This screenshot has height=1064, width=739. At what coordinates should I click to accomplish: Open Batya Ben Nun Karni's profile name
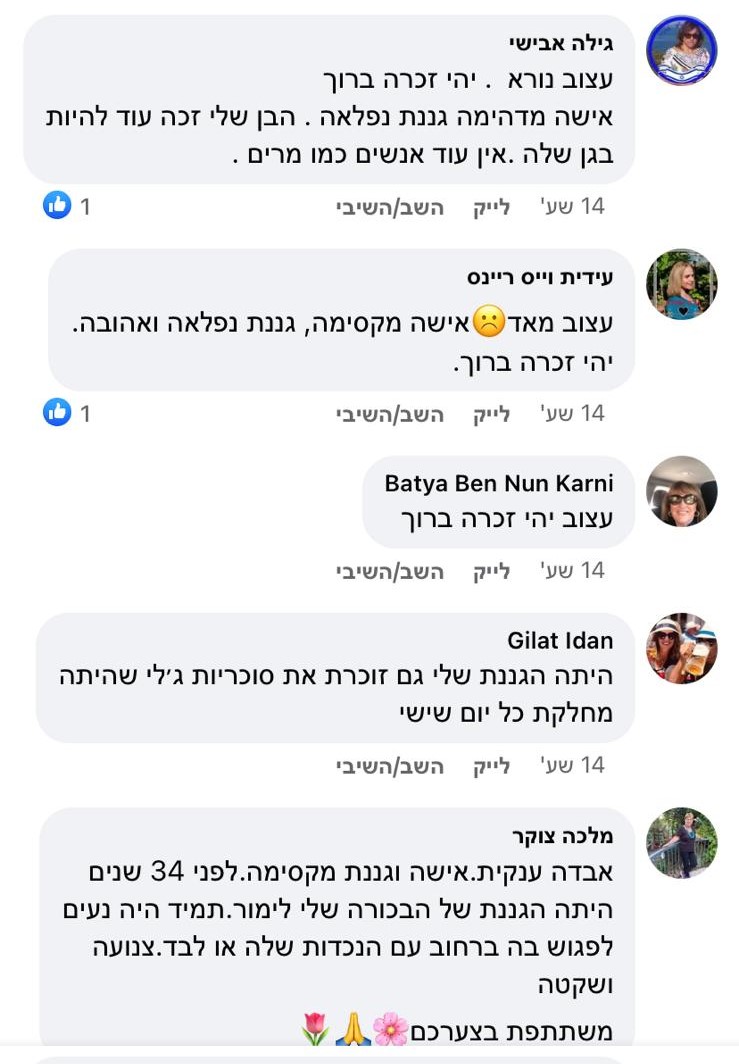point(499,484)
